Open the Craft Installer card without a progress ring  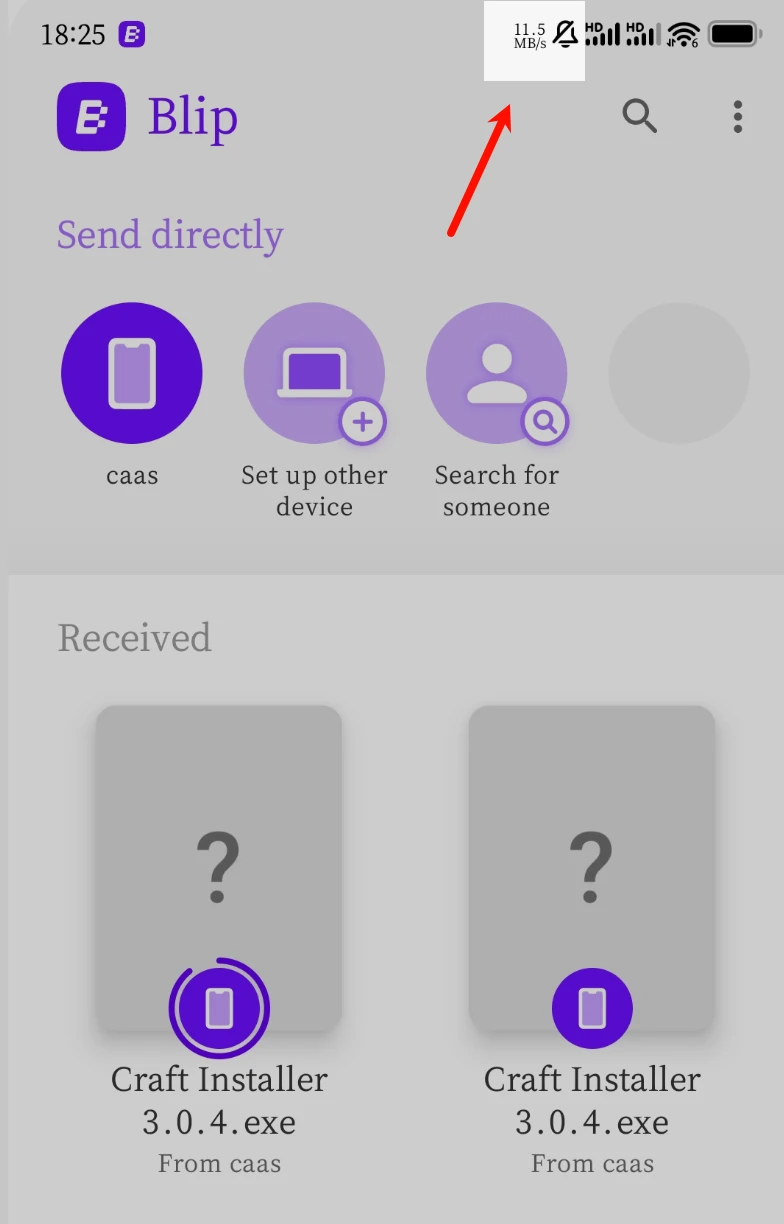point(592,868)
